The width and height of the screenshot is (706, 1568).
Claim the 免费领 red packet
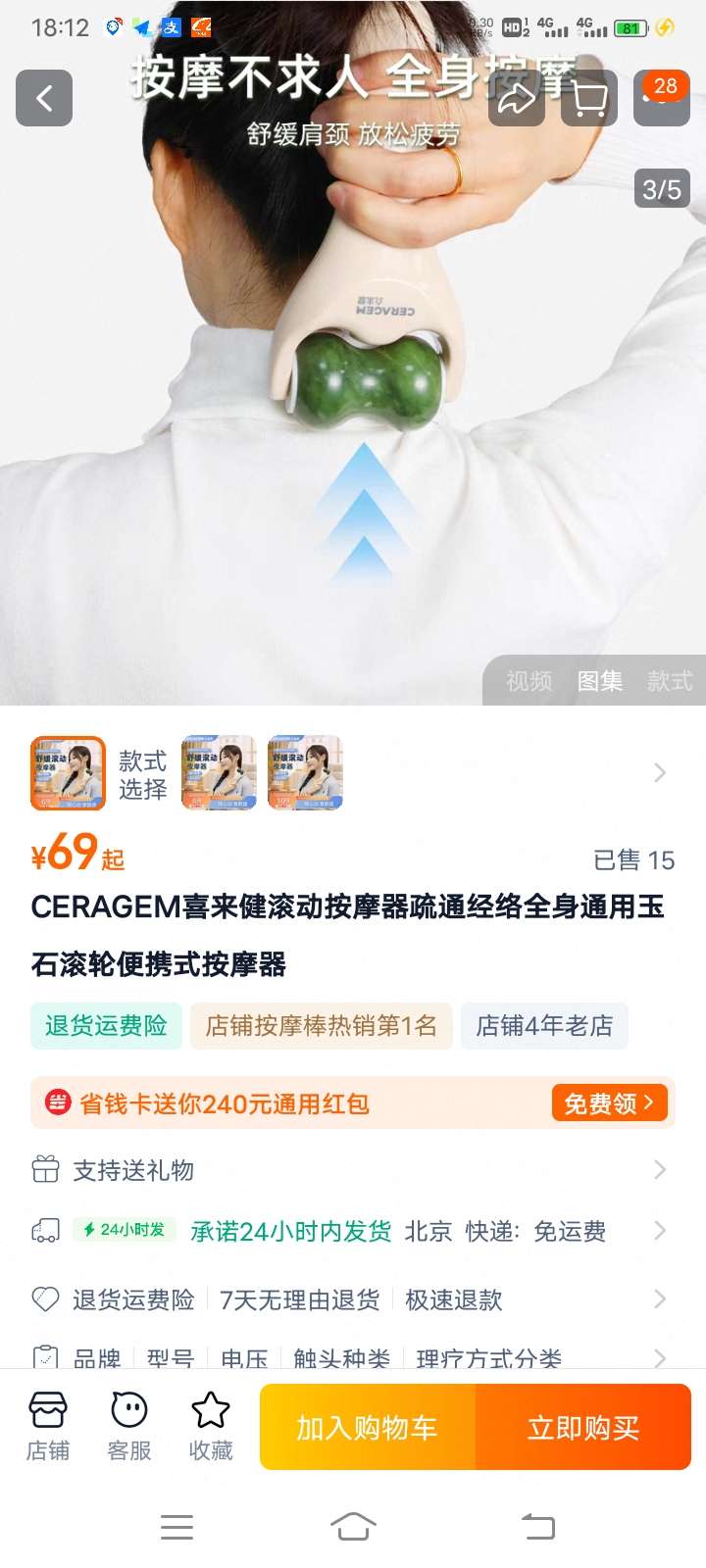point(609,1103)
